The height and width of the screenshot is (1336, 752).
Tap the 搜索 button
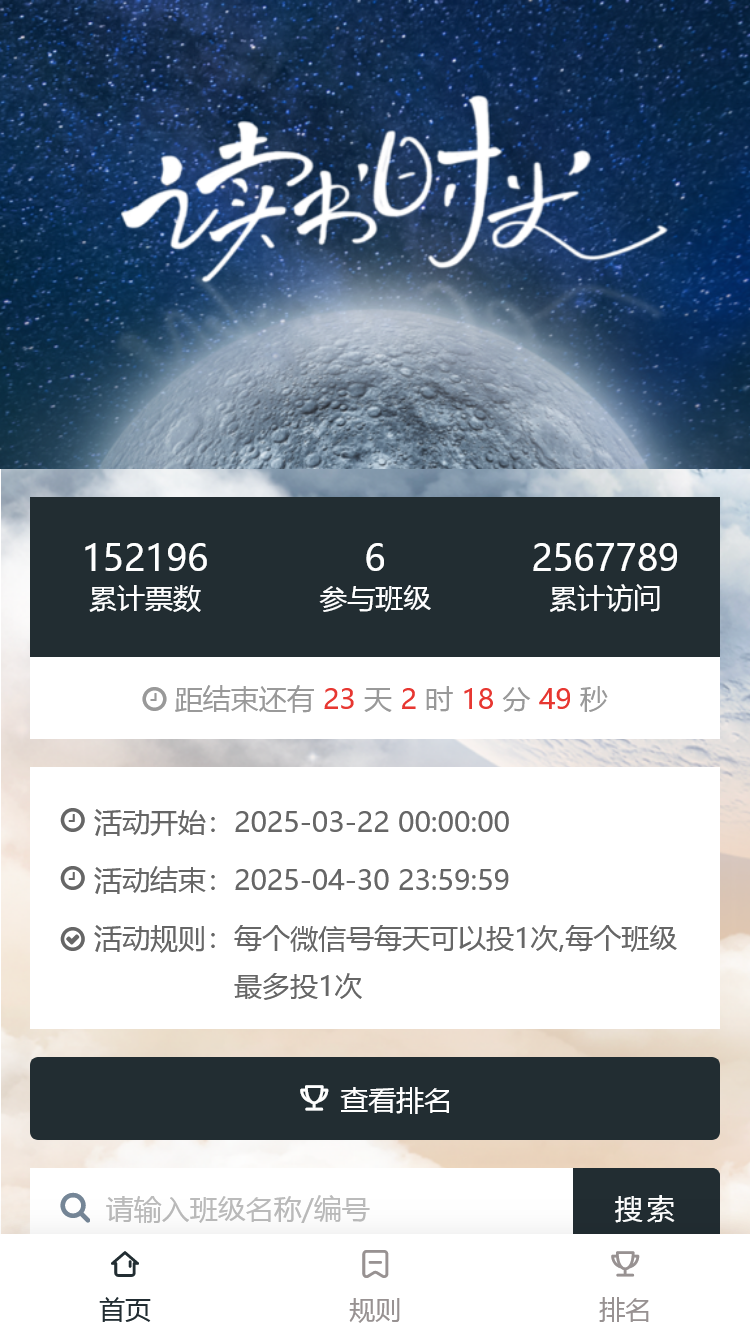tap(645, 1207)
